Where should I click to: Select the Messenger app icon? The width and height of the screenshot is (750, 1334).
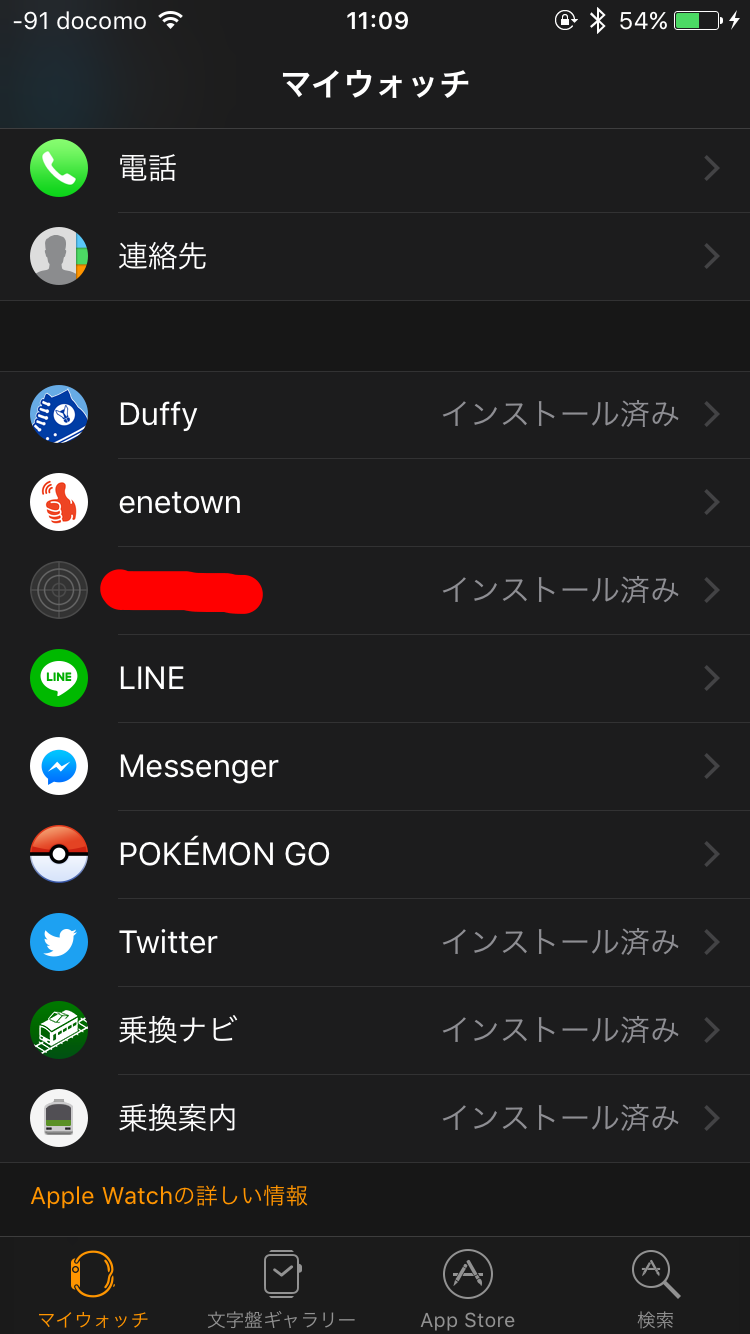click(x=59, y=766)
